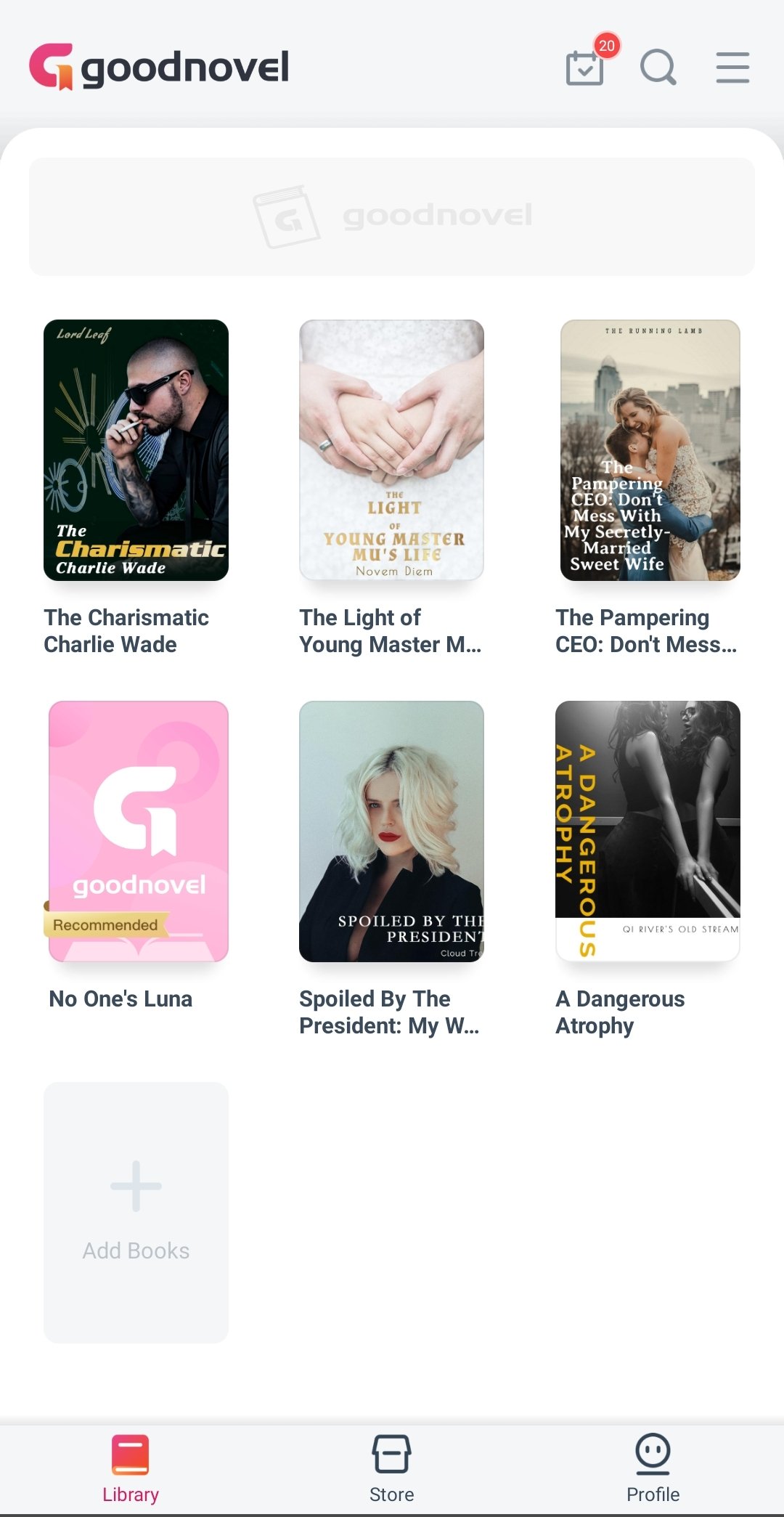
Task: Open The Pampering CEO book cover
Action: pos(650,450)
